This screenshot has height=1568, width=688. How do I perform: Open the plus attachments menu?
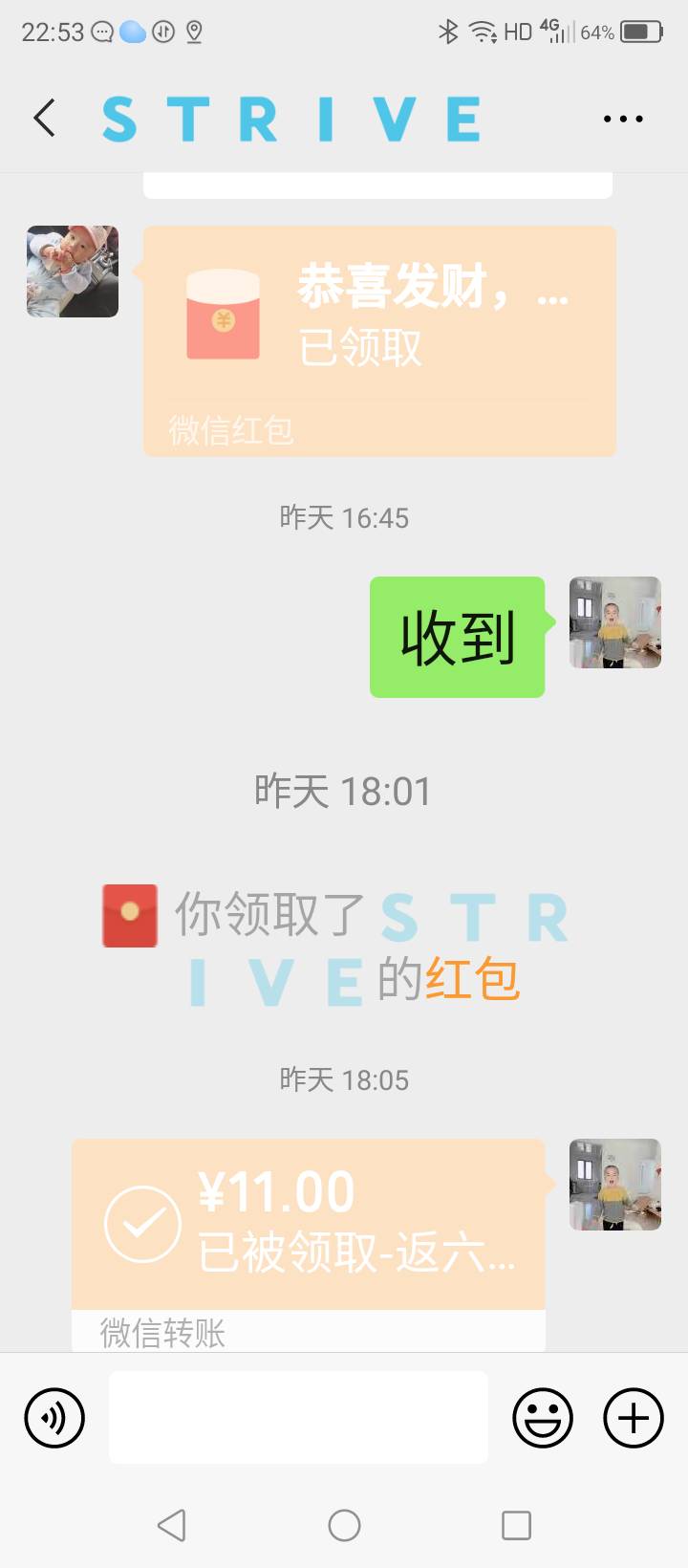point(634,1418)
